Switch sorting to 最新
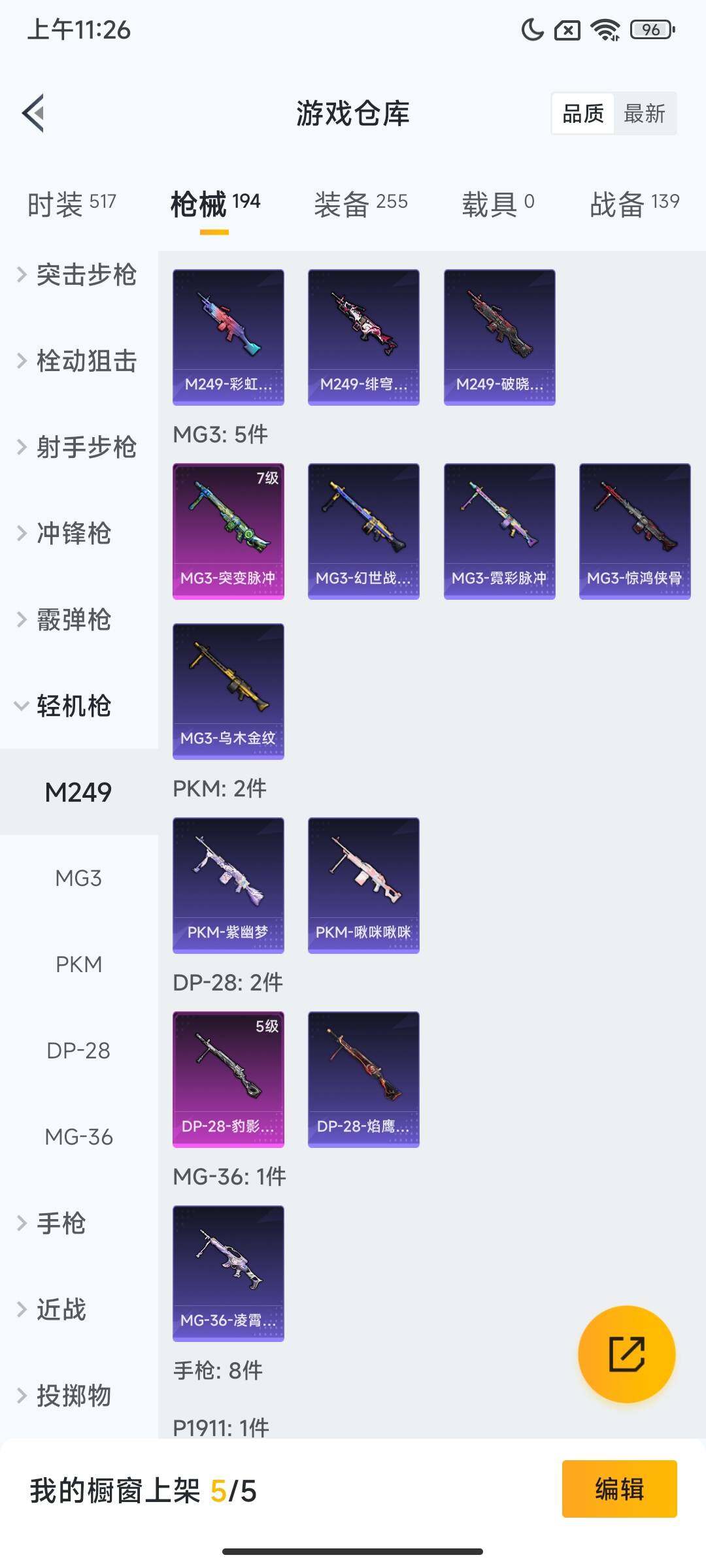 646,113
